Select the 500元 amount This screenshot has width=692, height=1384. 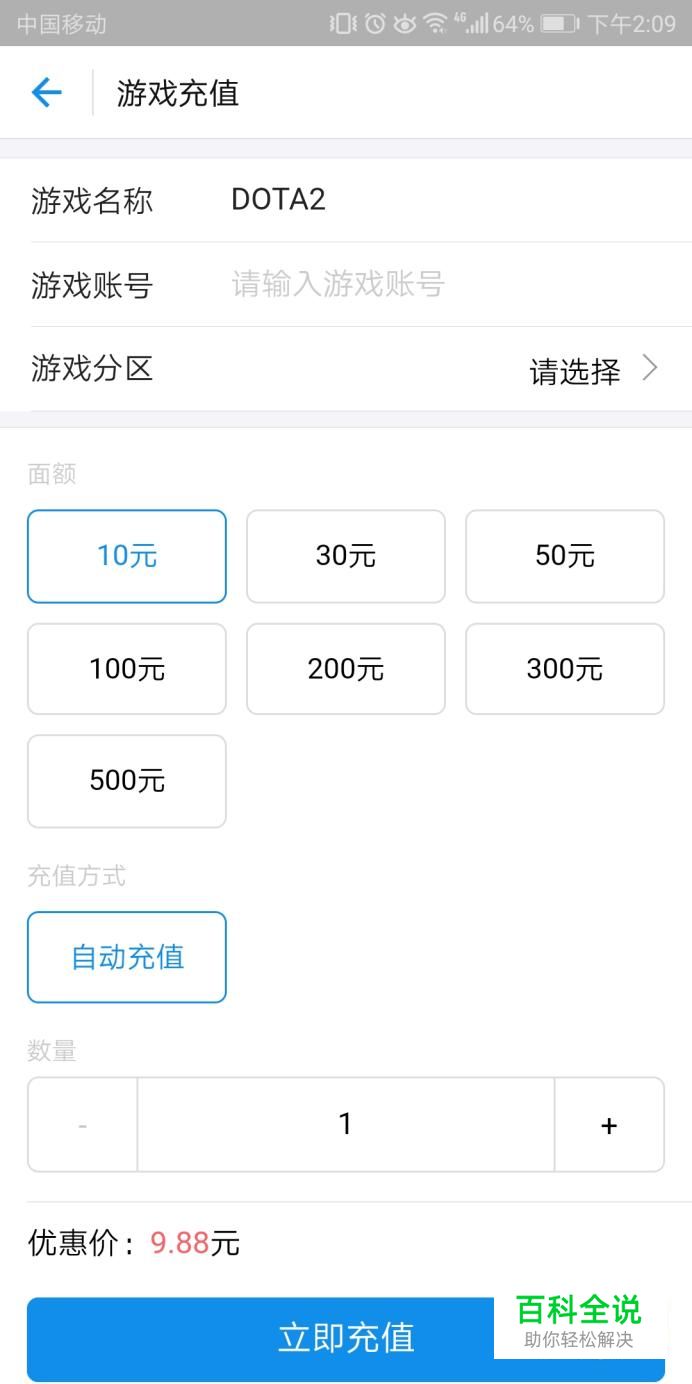pos(127,781)
